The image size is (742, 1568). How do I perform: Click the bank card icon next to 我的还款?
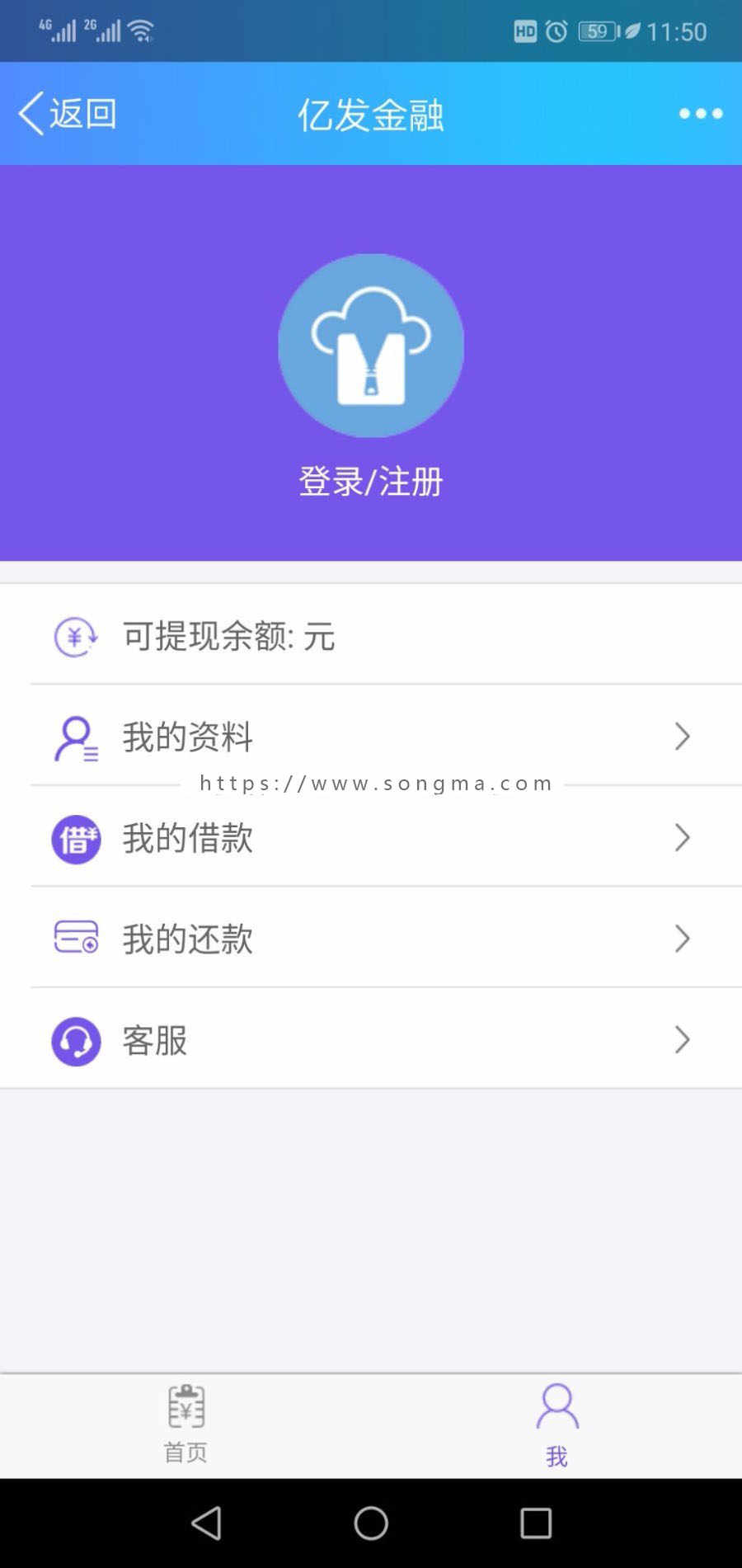(x=75, y=938)
